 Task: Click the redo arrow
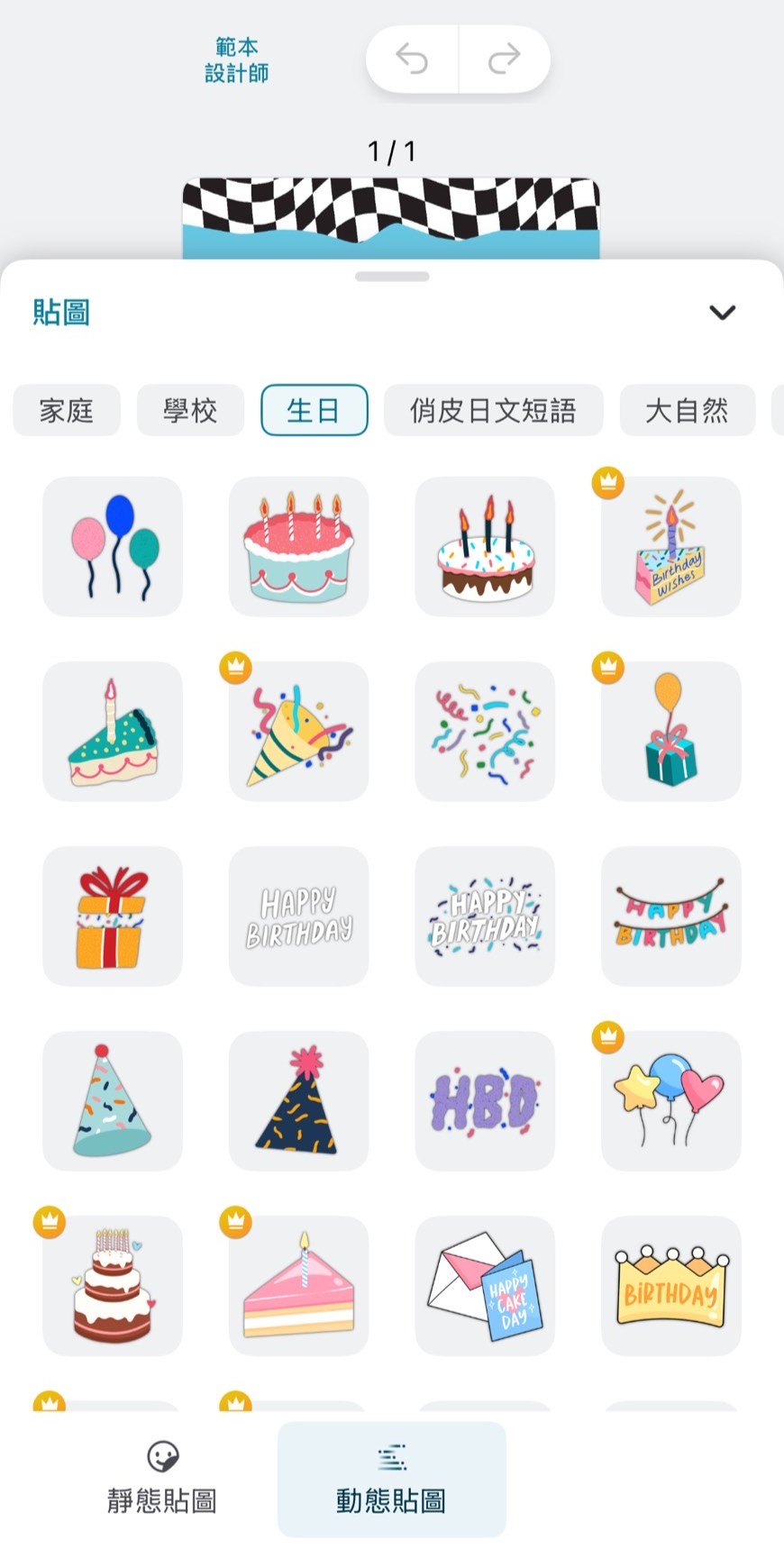pos(505,59)
